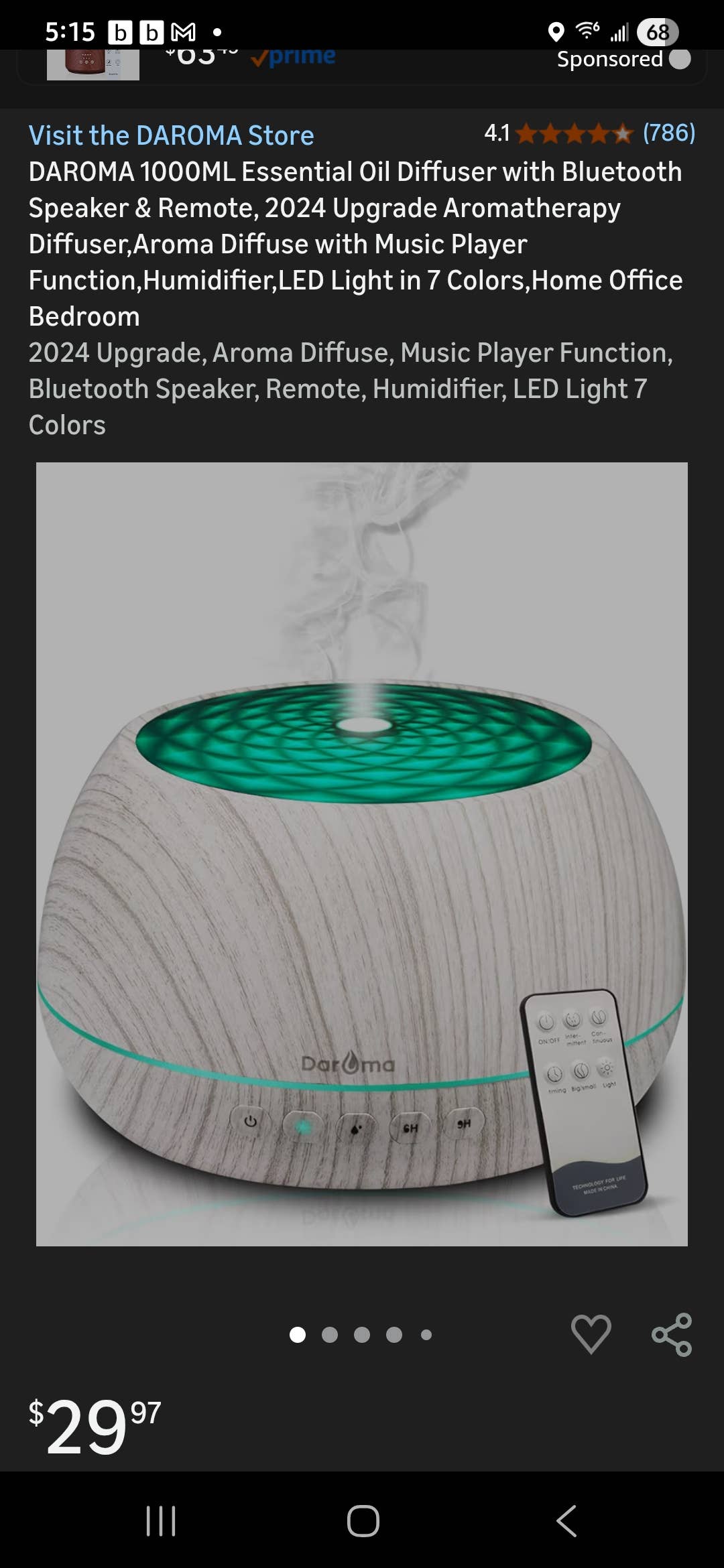The image size is (724, 1568).
Task: Add diffuser to wish list heart
Action: point(591,1333)
